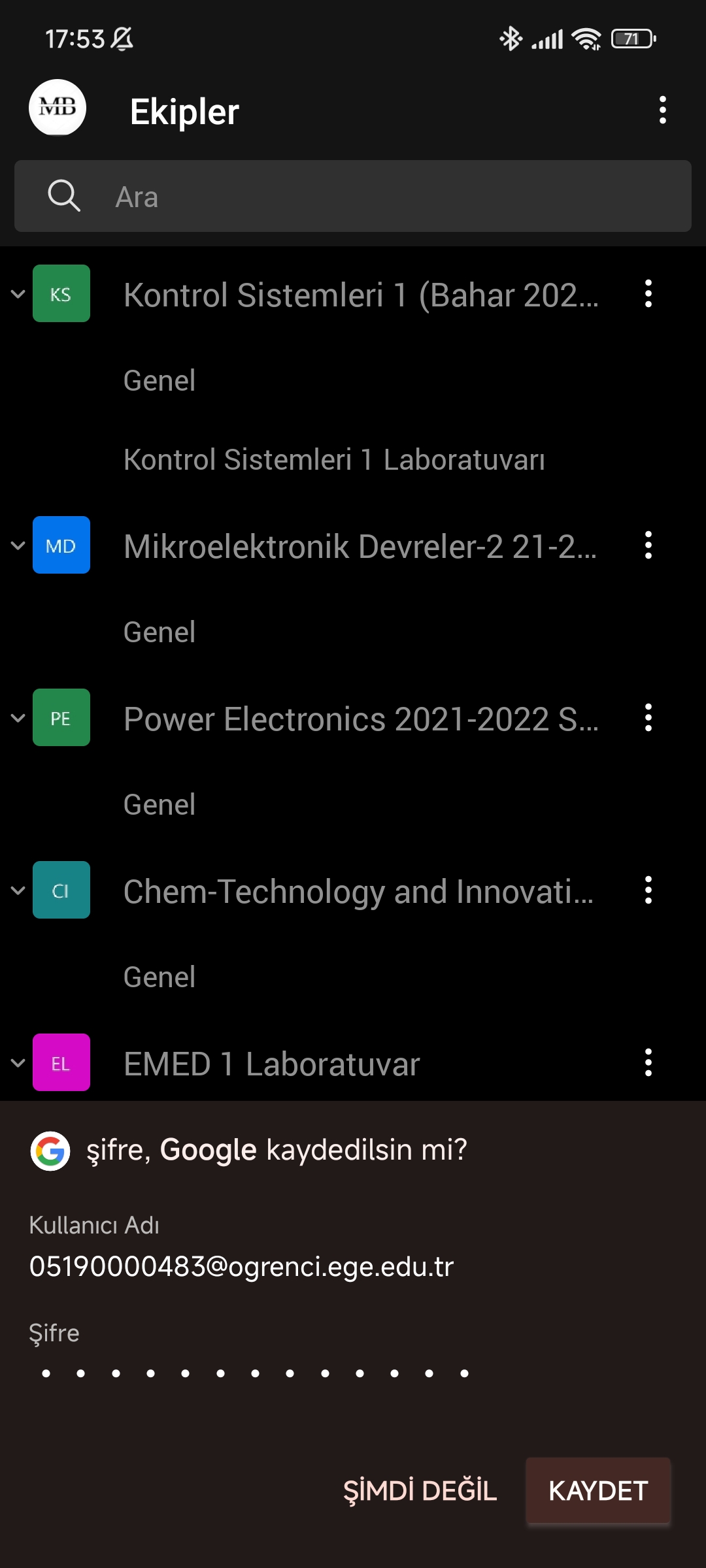Open options for Mikroelektronik Devreler-2 team

coord(648,545)
